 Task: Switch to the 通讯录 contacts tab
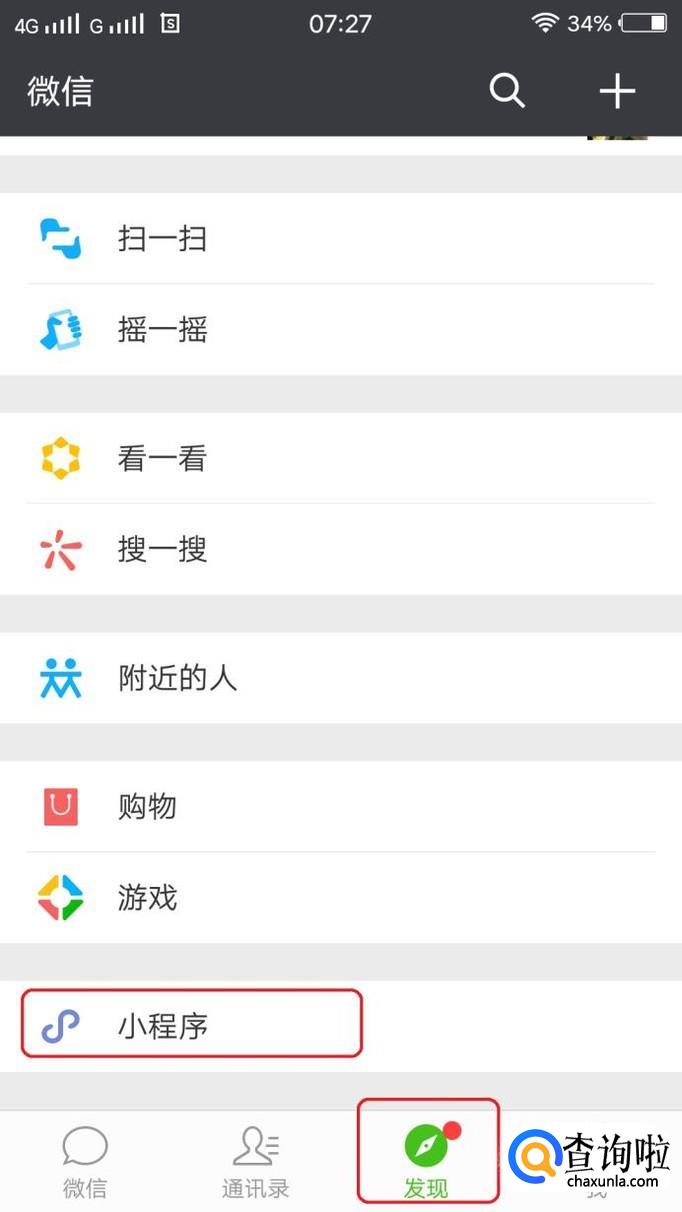[x=256, y=1162]
